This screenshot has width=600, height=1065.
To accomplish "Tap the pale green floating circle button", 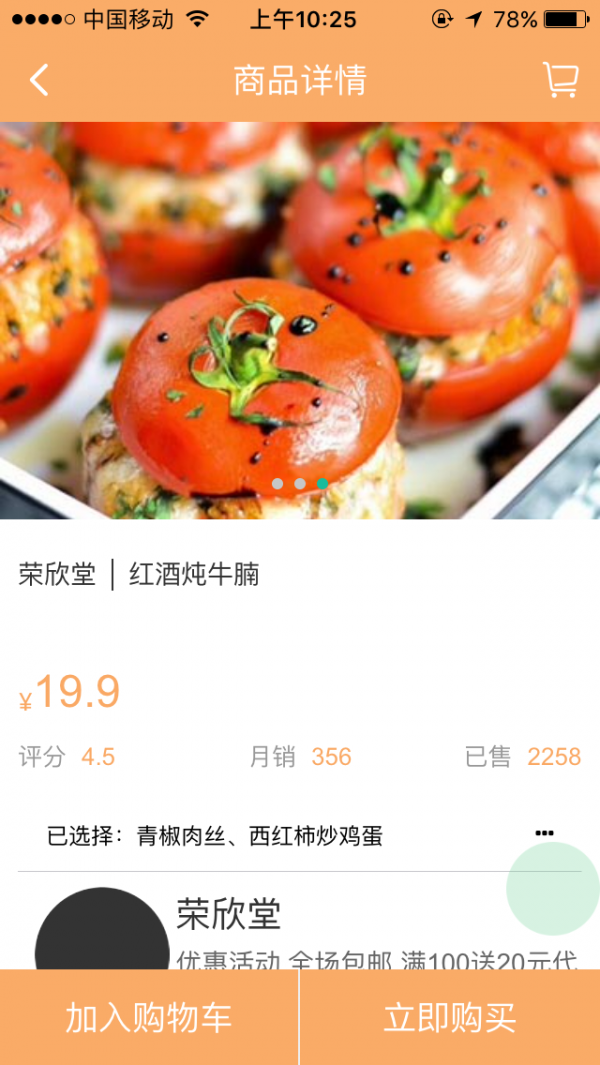I will pyautogui.click(x=552, y=888).
